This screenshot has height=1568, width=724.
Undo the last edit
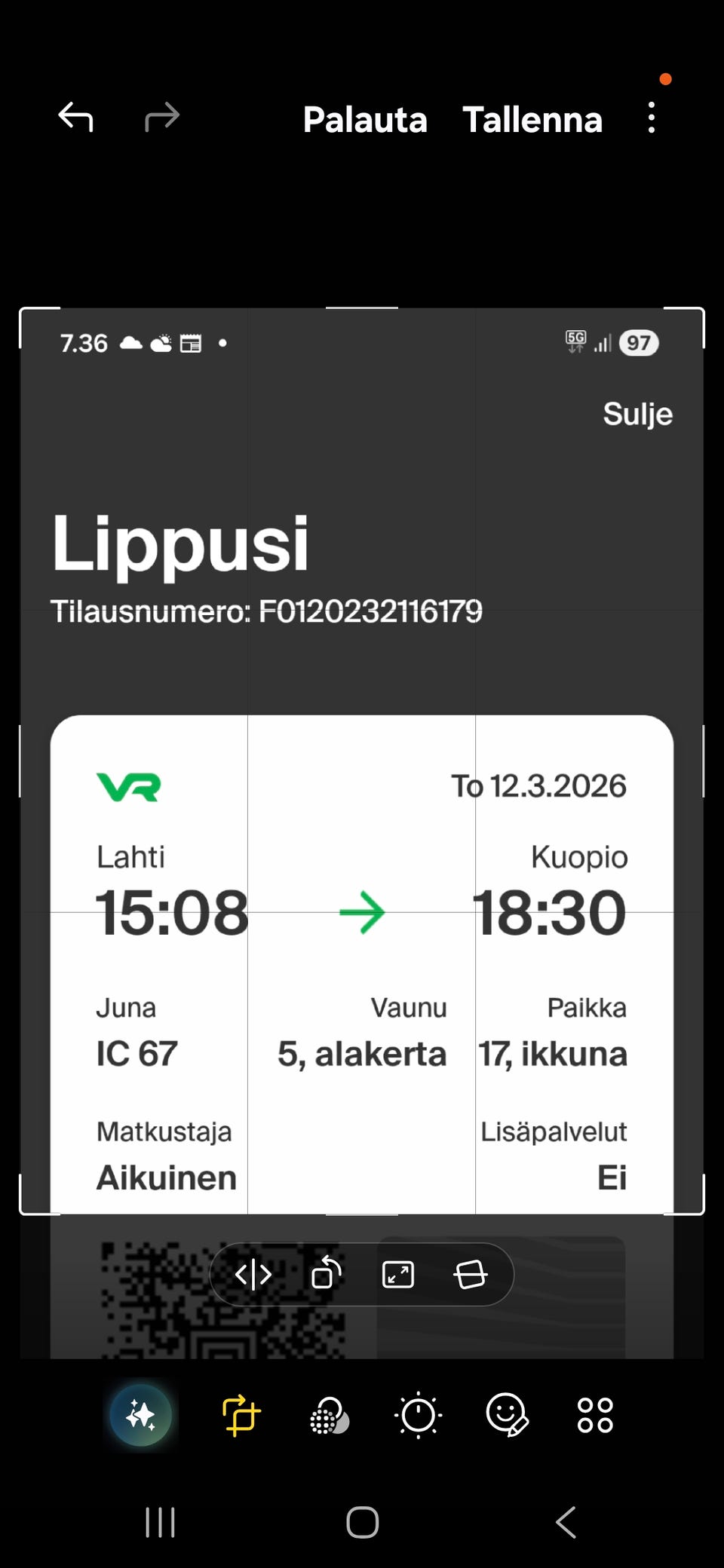click(x=75, y=118)
